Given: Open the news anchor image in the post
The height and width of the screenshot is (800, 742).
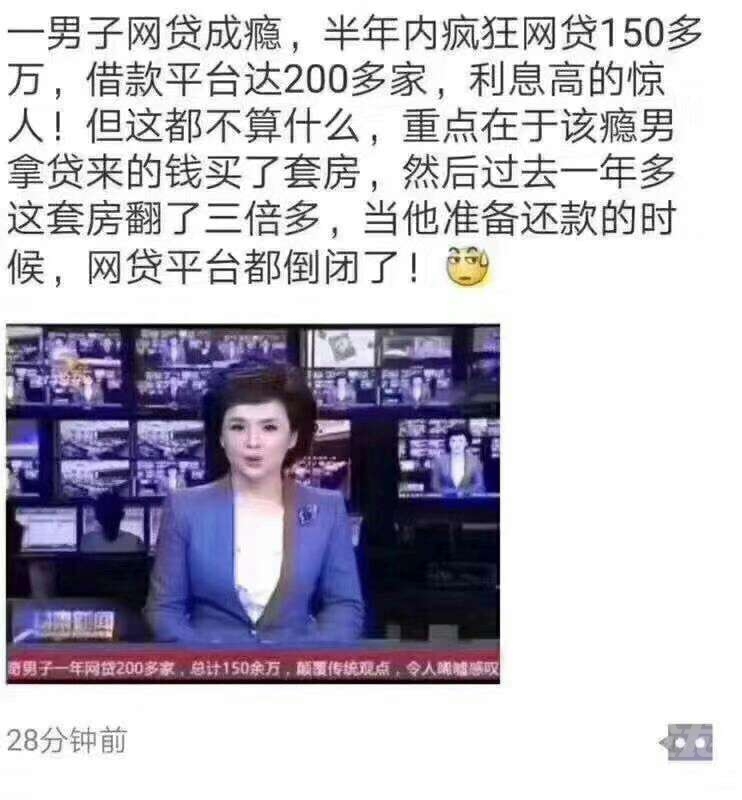Looking at the screenshot, I should [x=253, y=503].
